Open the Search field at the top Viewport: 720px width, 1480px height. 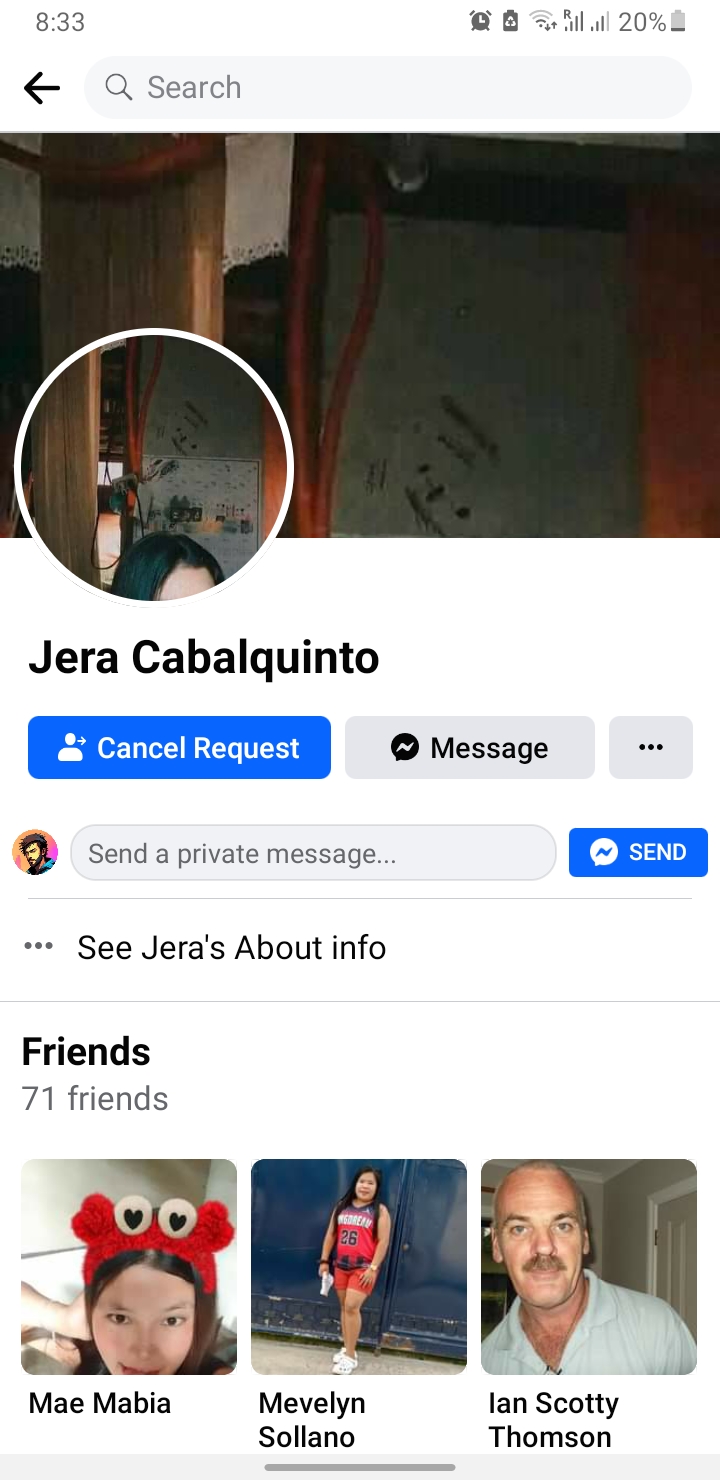[388, 88]
